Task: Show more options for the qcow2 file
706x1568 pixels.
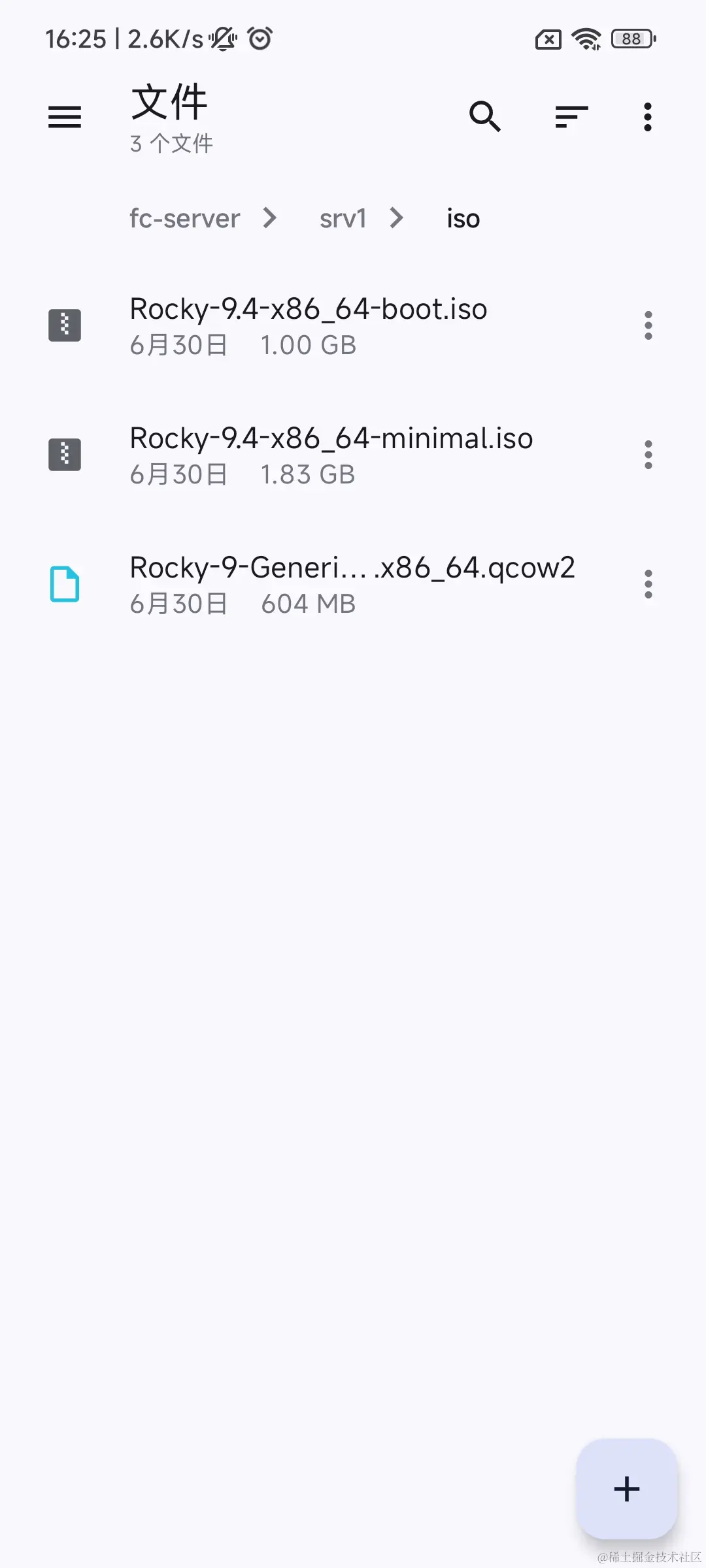Action: (648, 584)
